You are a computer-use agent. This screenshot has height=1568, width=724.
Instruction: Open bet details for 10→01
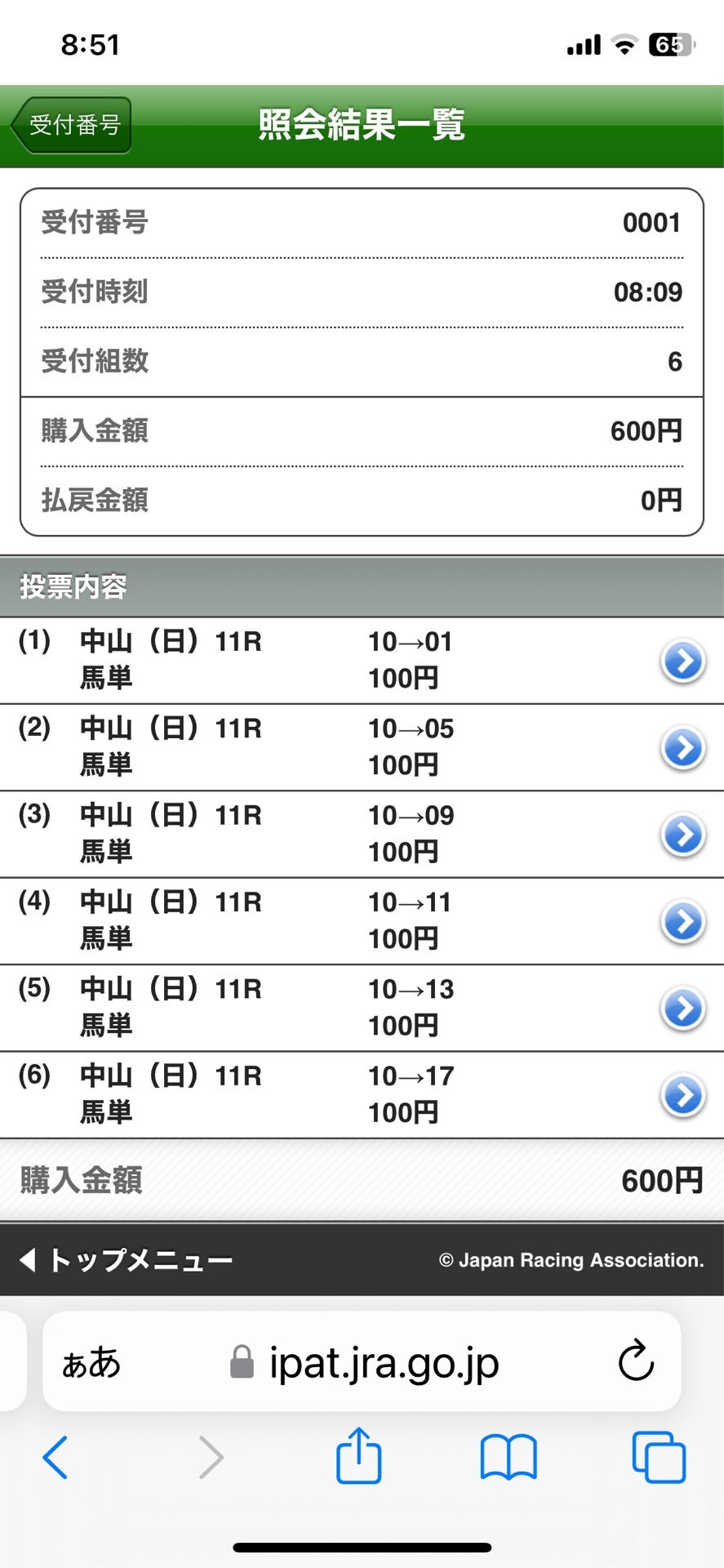682,661
